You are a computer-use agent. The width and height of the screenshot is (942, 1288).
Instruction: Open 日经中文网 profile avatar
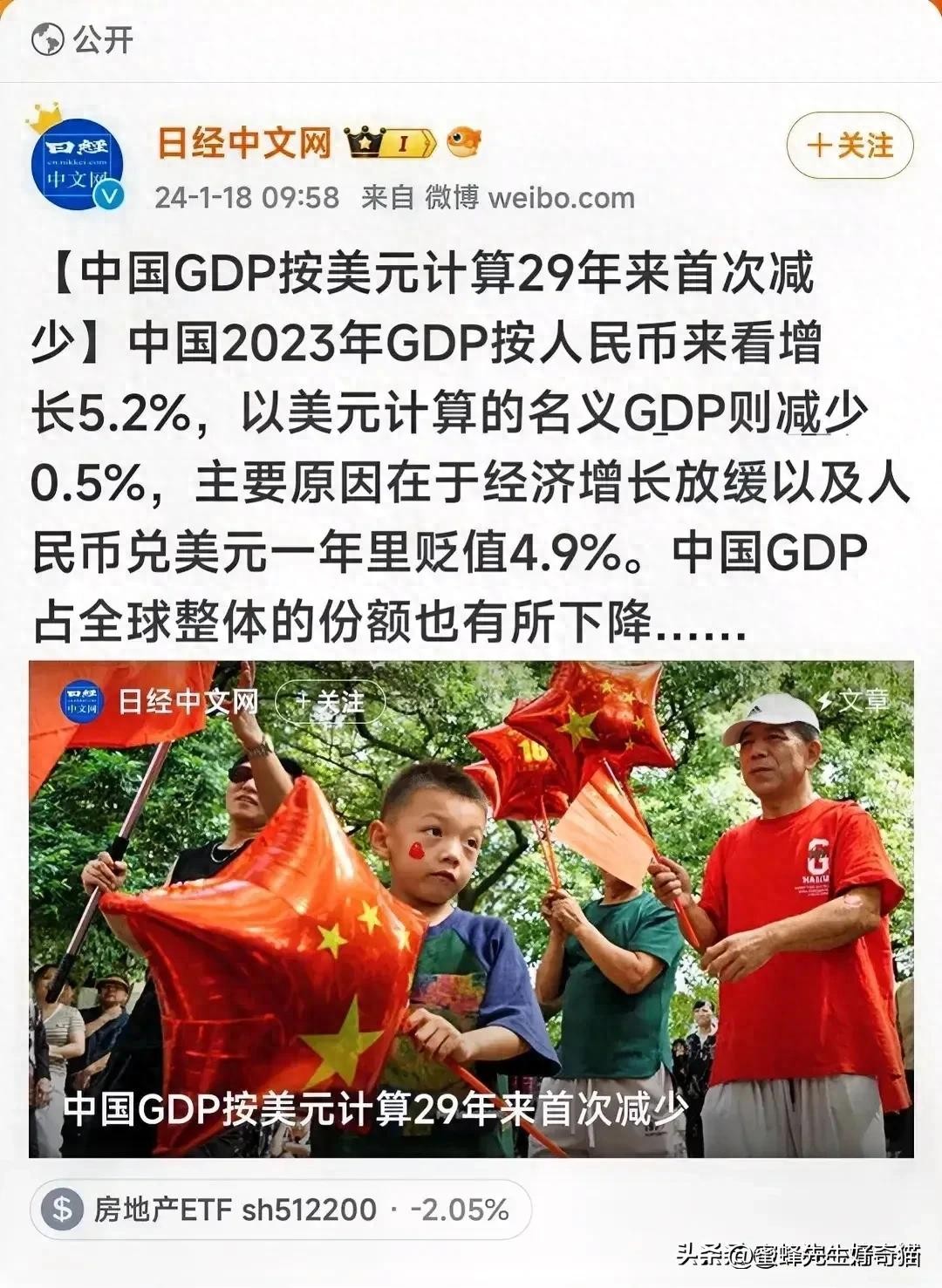(77, 163)
